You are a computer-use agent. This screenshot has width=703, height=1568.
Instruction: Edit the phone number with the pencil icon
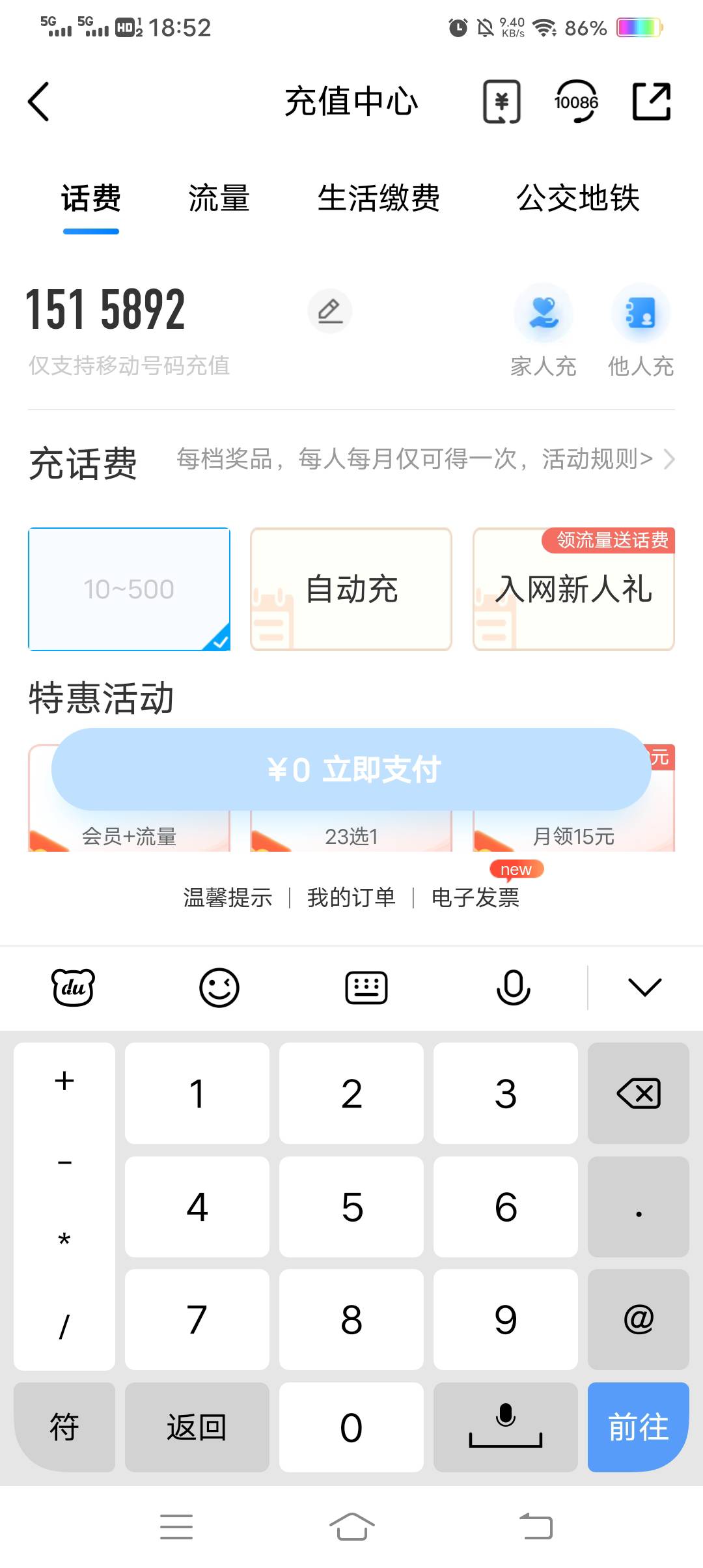pyautogui.click(x=330, y=311)
